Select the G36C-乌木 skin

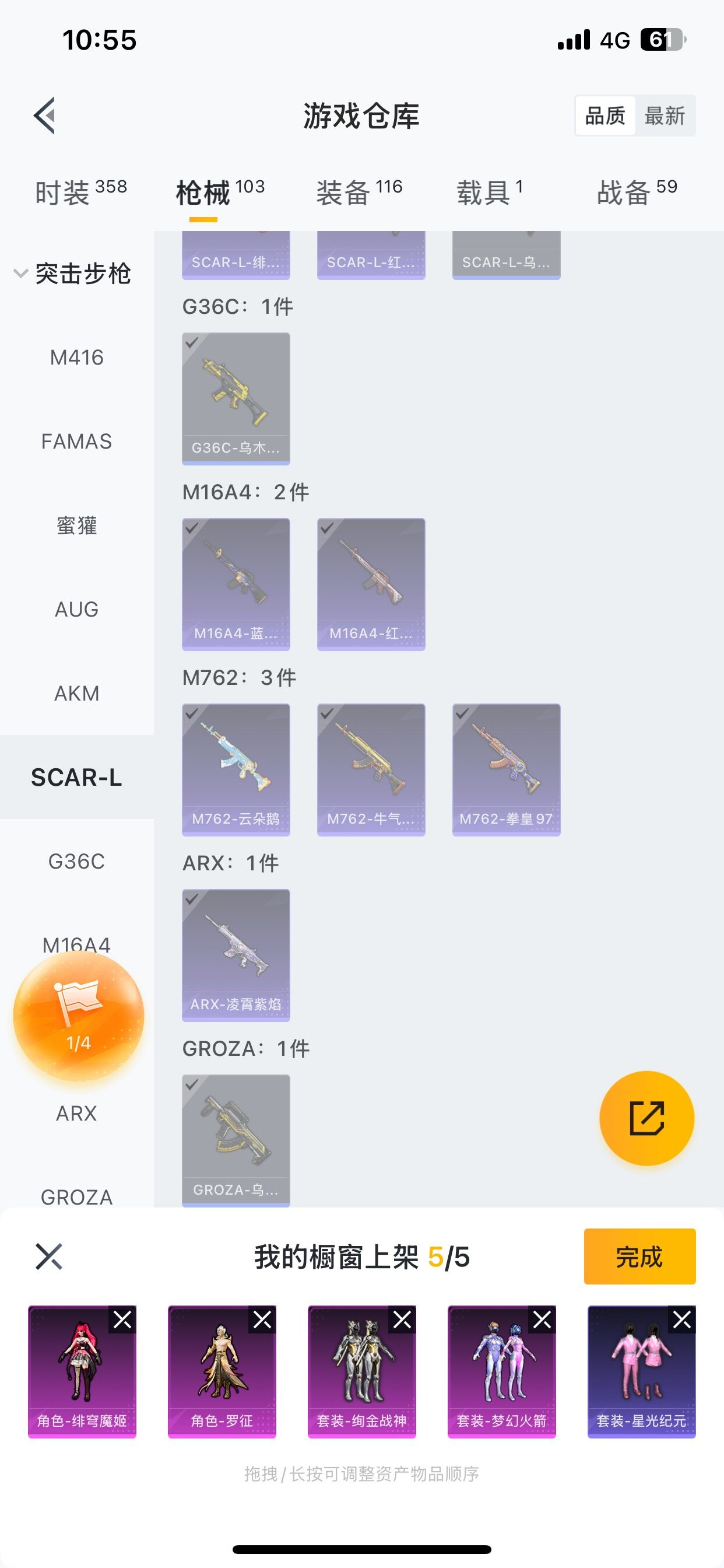click(236, 398)
